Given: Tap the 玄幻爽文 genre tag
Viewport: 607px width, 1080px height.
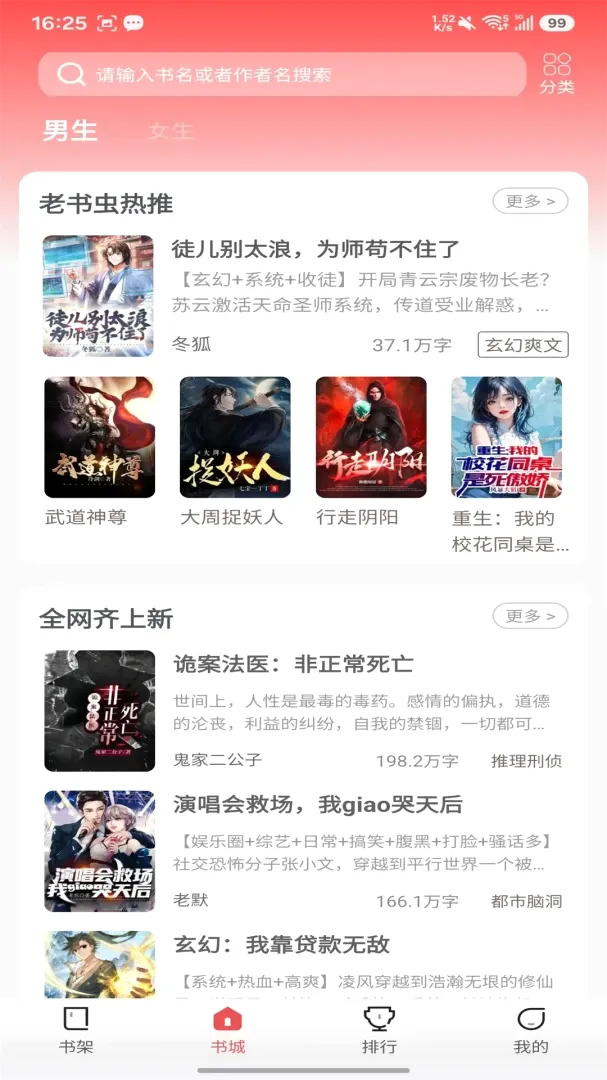Looking at the screenshot, I should coord(523,344).
